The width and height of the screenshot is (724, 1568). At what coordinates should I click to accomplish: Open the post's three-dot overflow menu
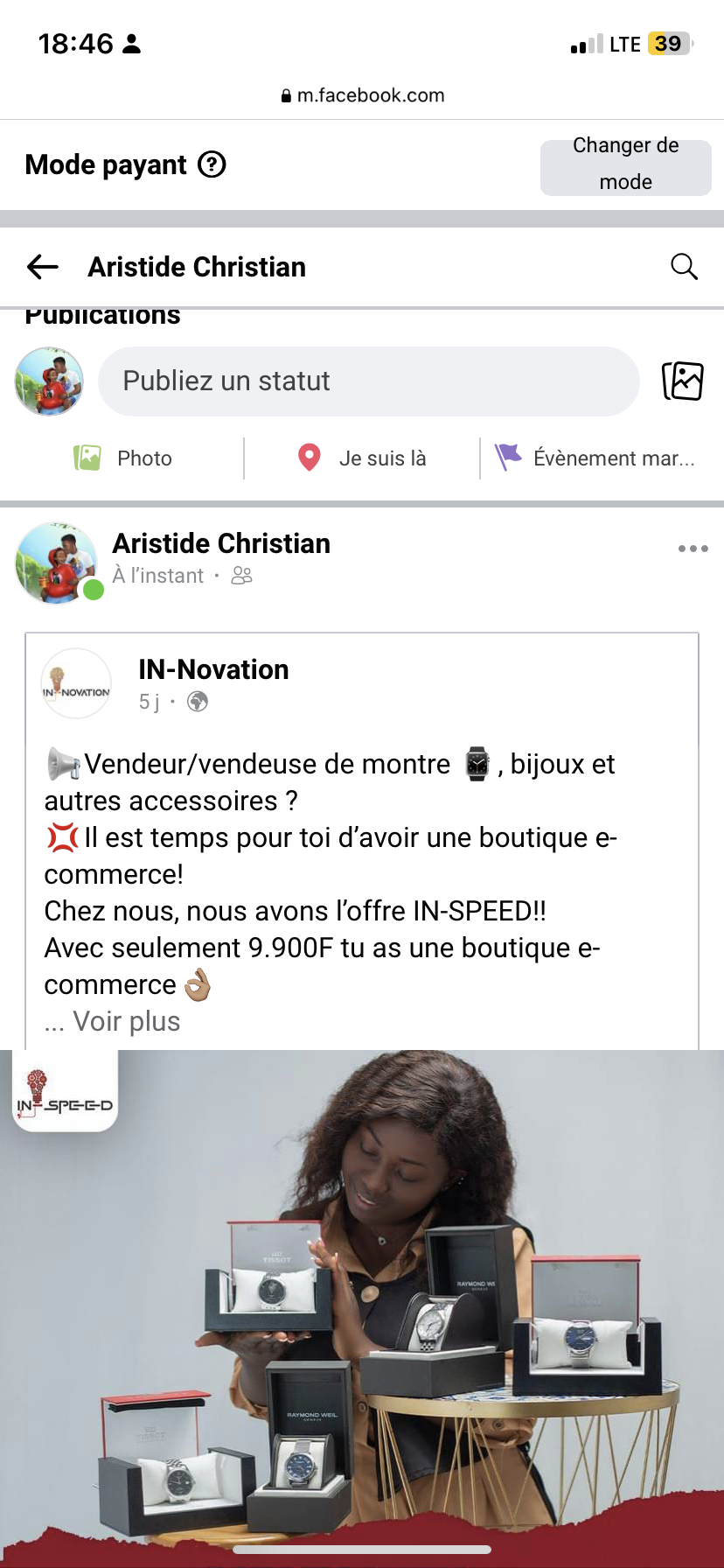point(693,549)
